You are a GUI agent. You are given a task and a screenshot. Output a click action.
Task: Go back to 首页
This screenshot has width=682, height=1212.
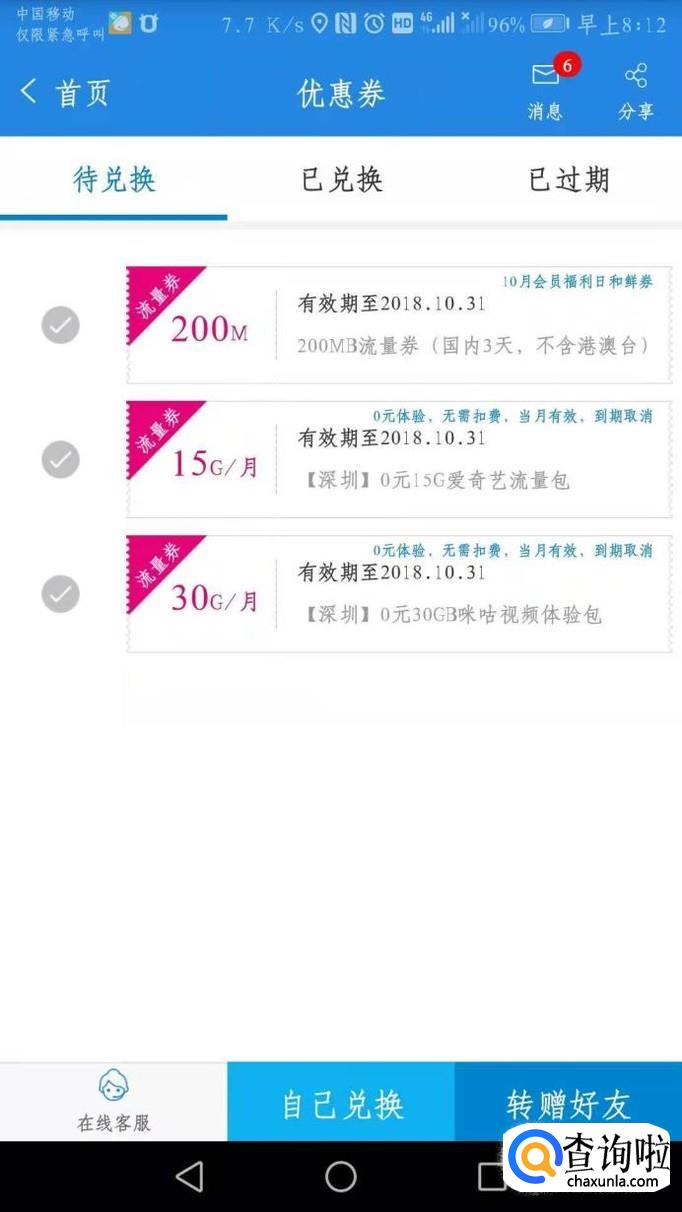(x=63, y=93)
